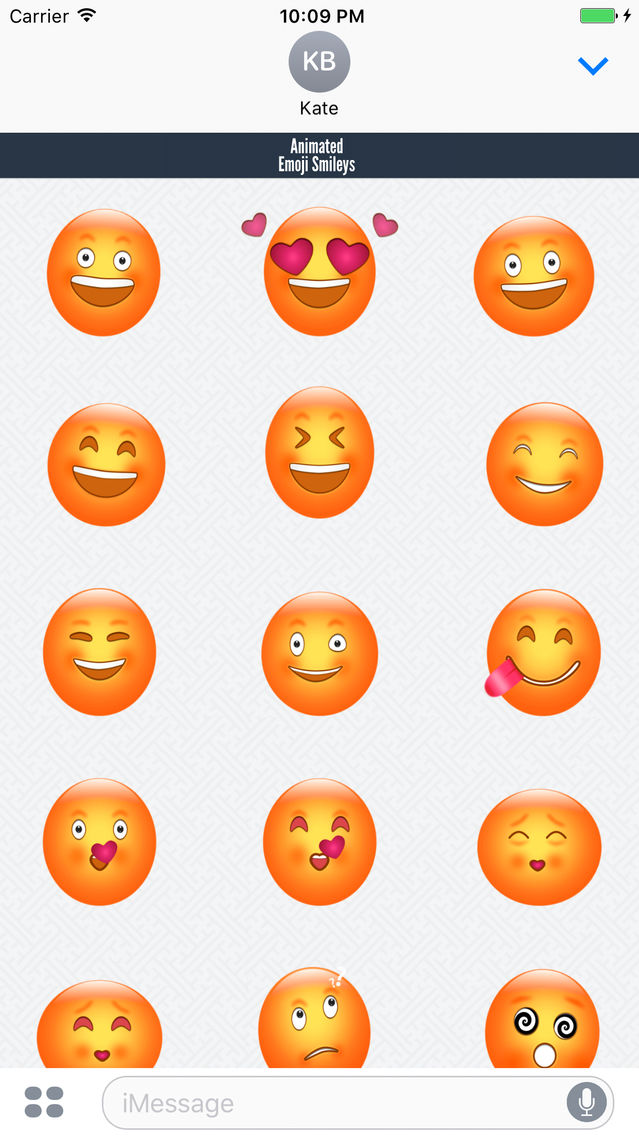Screen dimensions: 639x1136
Task: Collapse the sticker panel with the chevron
Action: click(593, 67)
